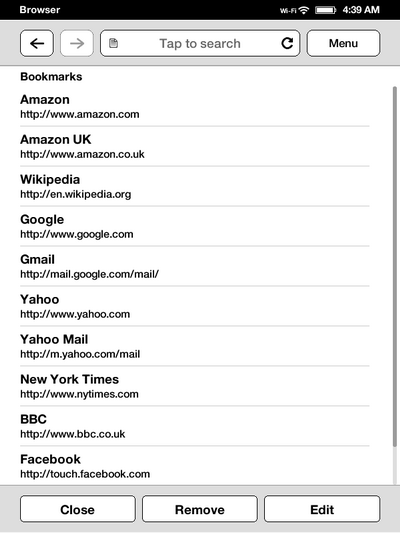Open the Amazon UK bookmark
This screenshot has width=400, height=533.
point(195,147)
